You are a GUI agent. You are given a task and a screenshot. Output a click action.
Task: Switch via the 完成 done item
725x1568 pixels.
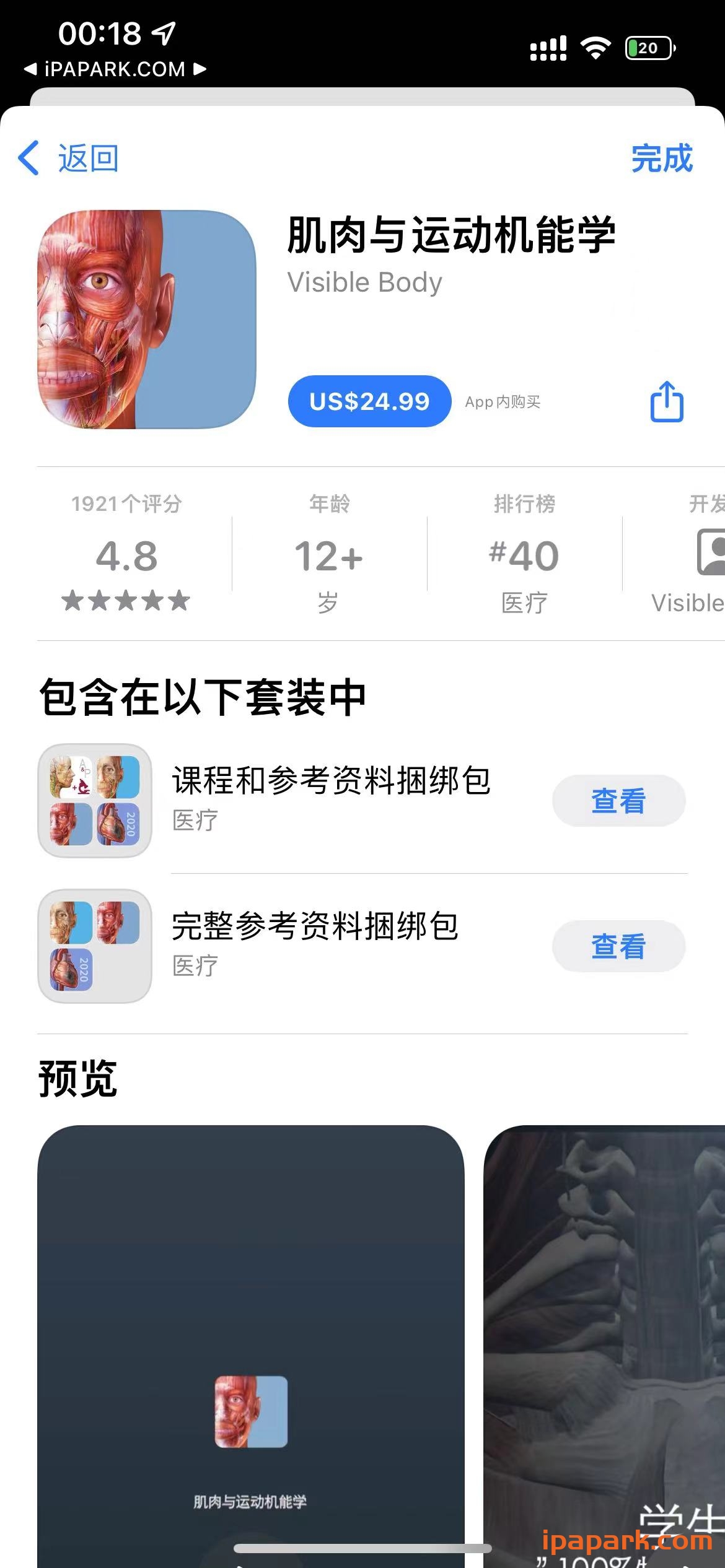[661, 159]
